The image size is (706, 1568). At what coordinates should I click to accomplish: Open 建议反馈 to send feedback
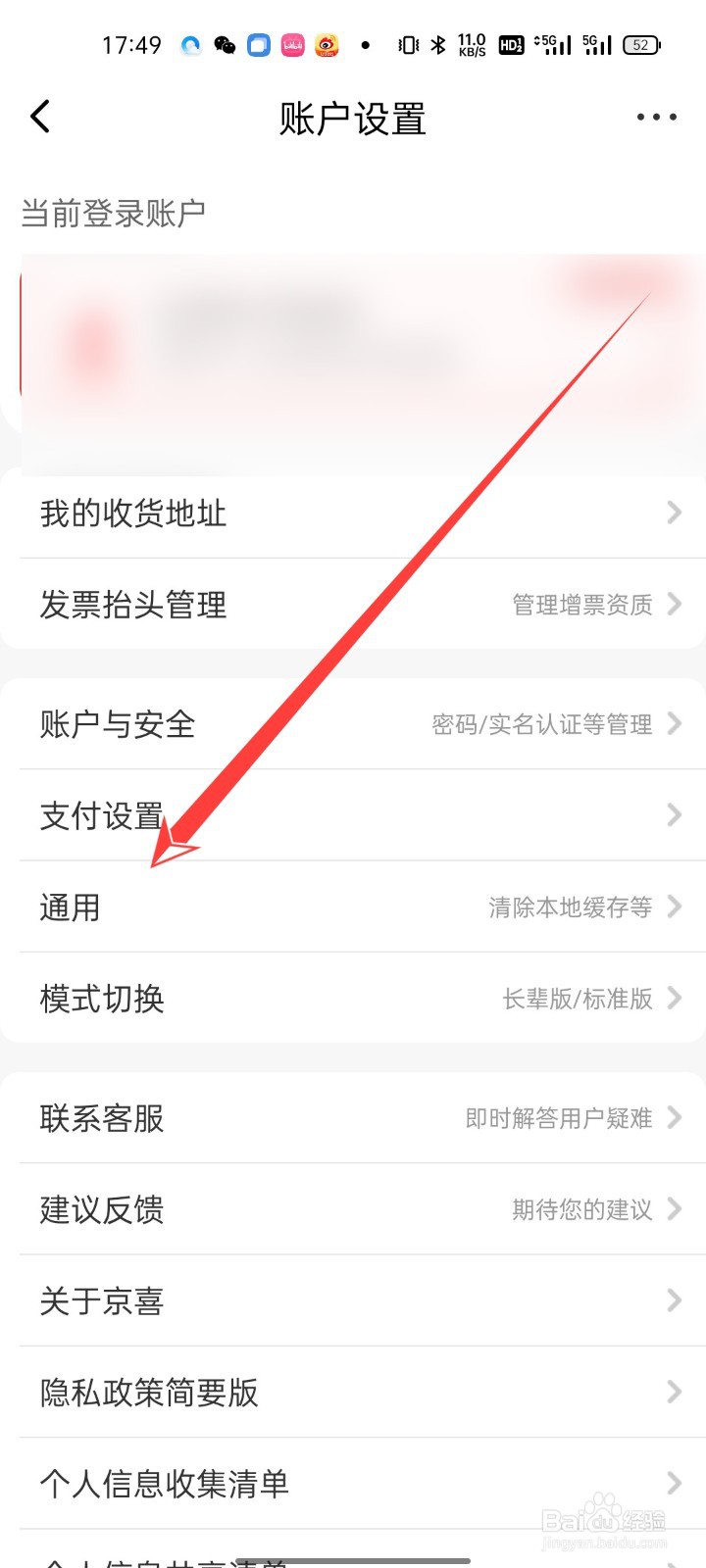pos(353,1209)
